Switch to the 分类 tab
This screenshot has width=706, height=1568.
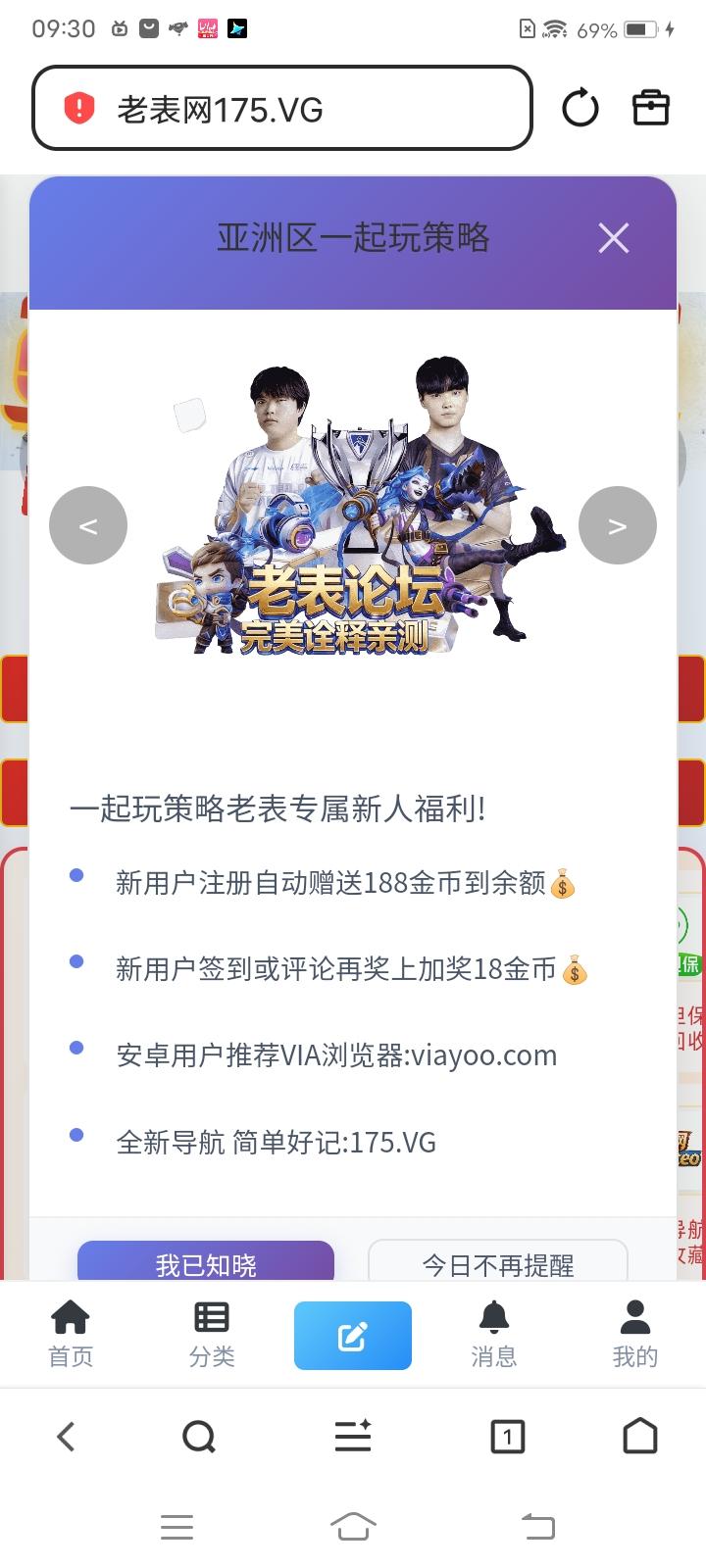tap(212, 1335)
